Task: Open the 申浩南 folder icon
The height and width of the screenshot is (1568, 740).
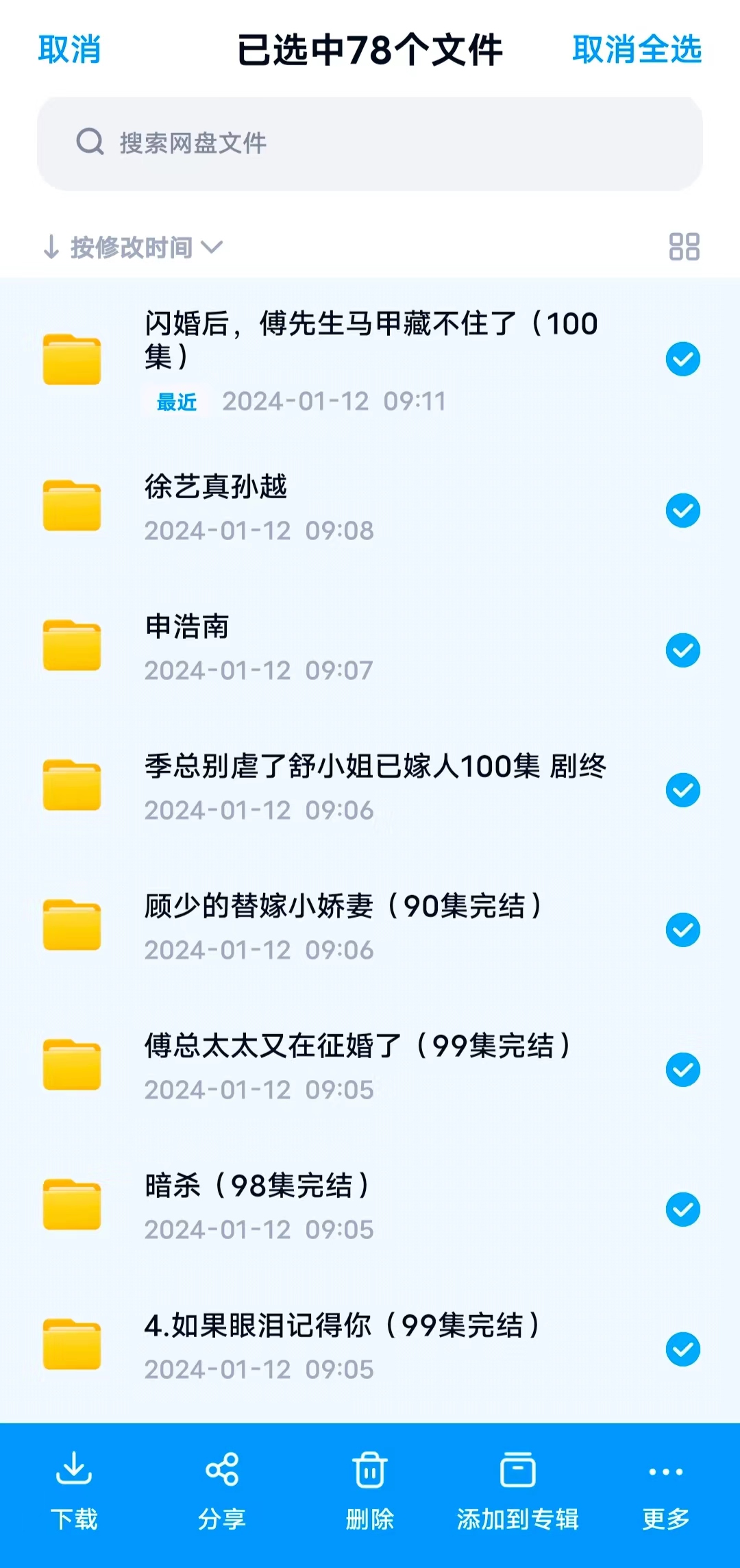Action: click(73, 644)
